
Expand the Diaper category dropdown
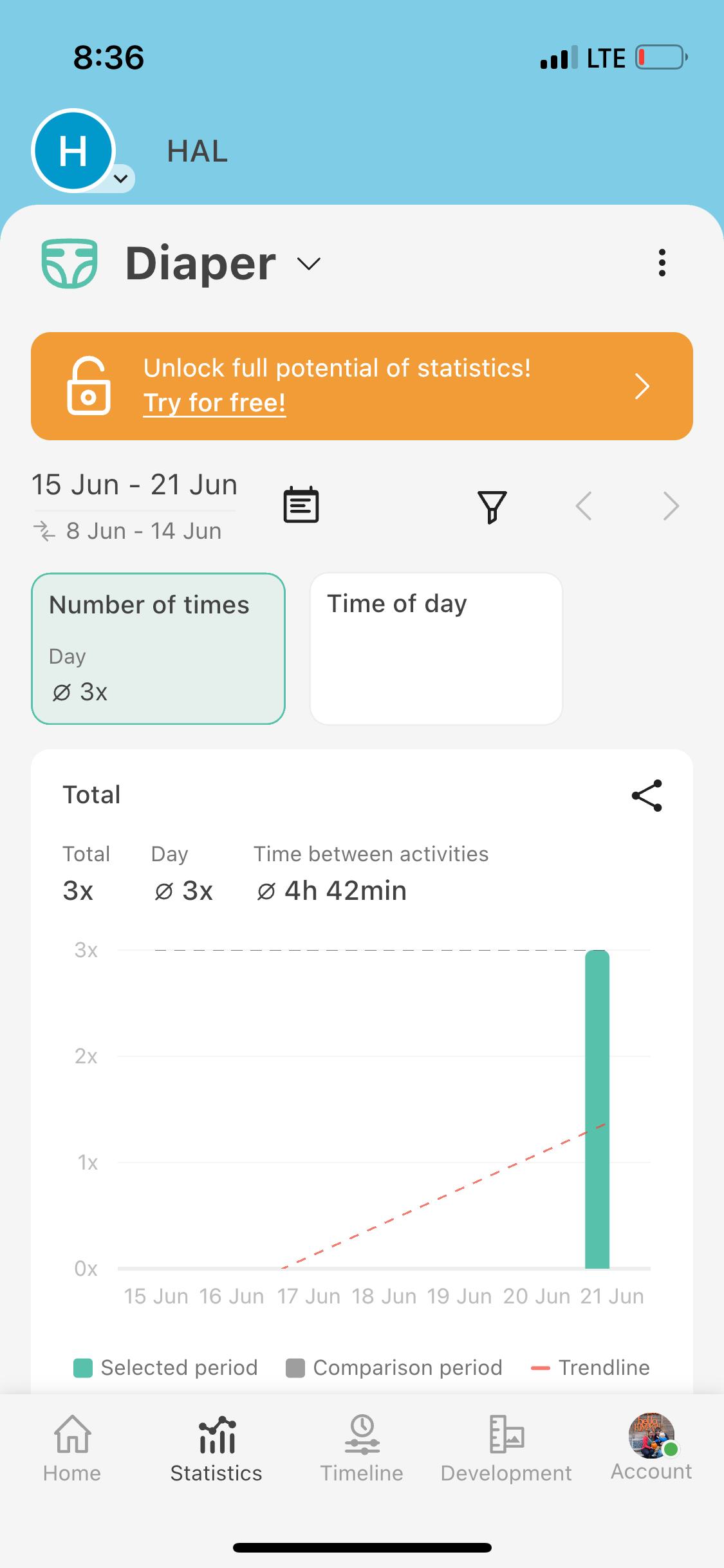point(308,263)
